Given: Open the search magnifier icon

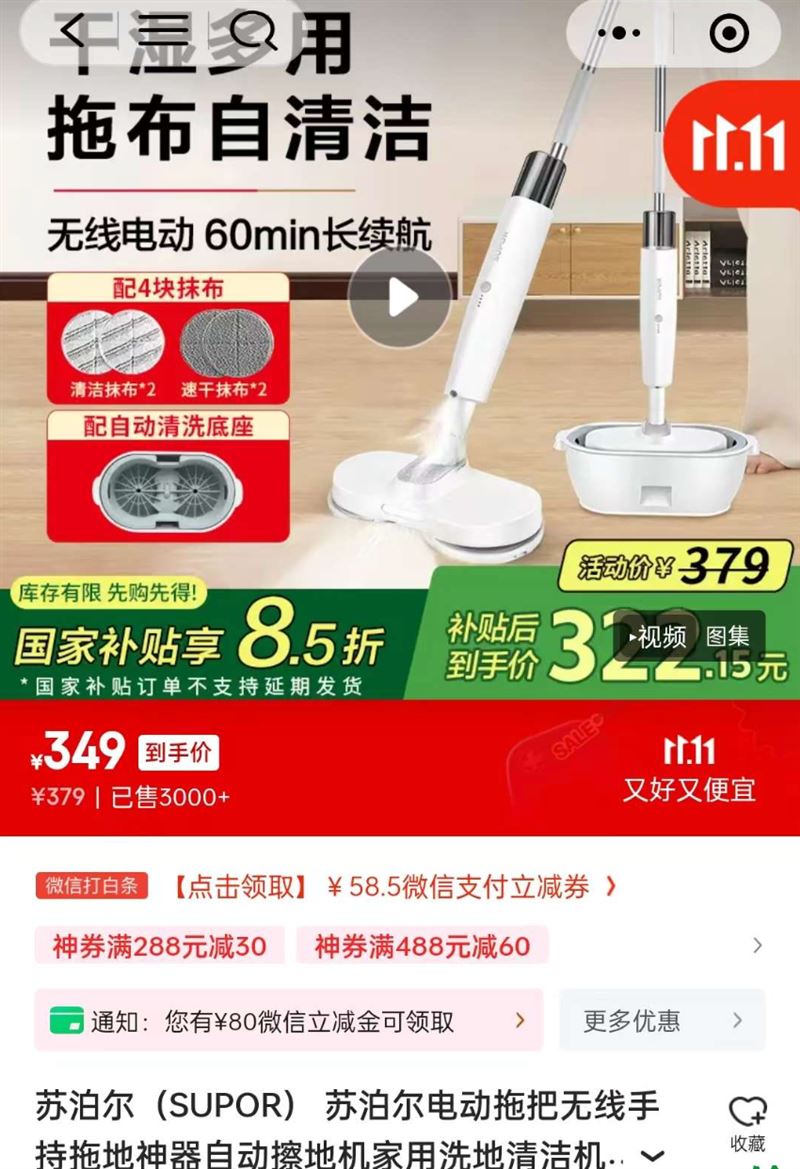Looking at the screenshot, I should pyautogui.click(x=253, y=32).
